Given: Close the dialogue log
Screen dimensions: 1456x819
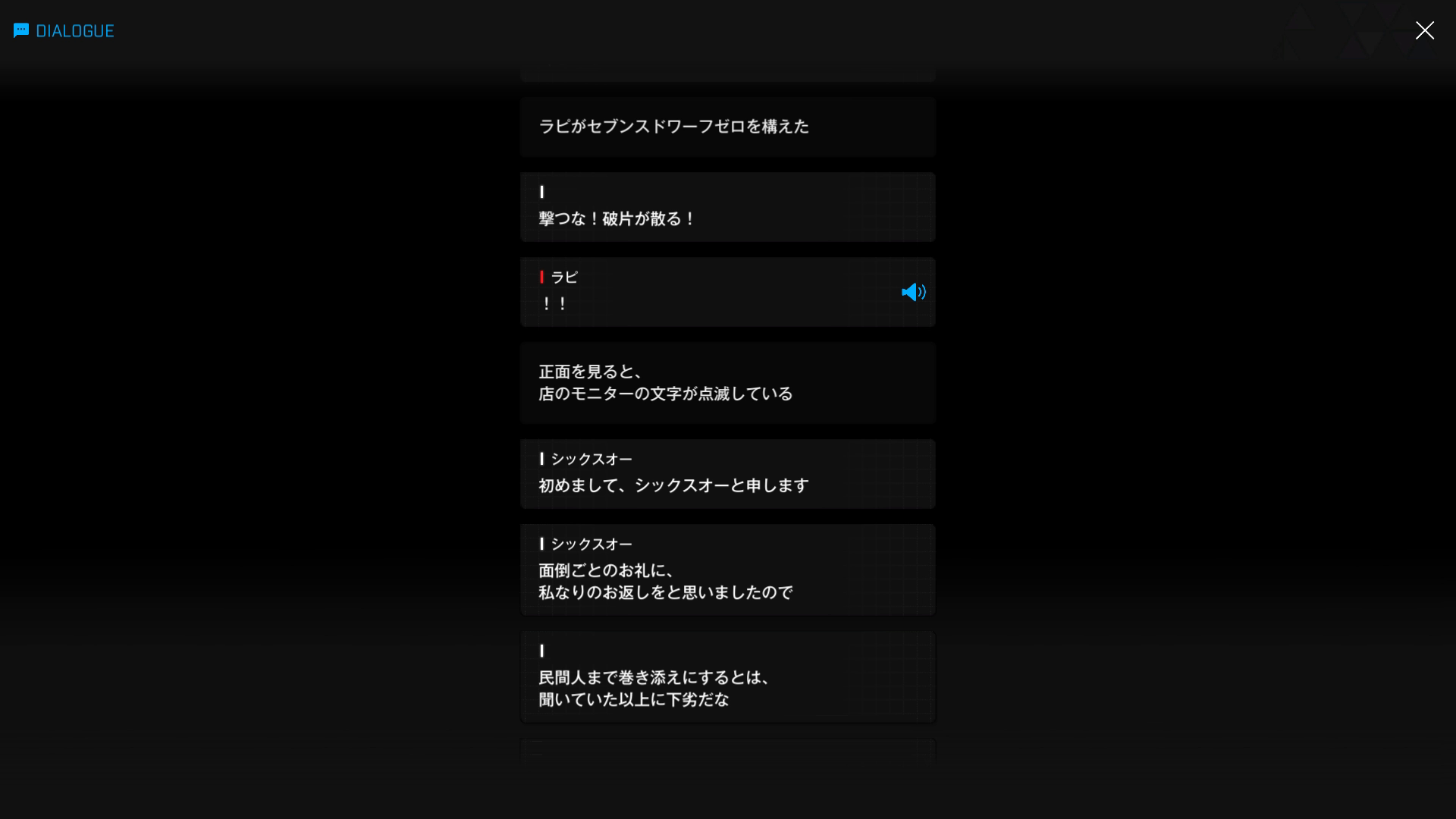Looking at the screenshot, I should click(x=1424, y=30).
